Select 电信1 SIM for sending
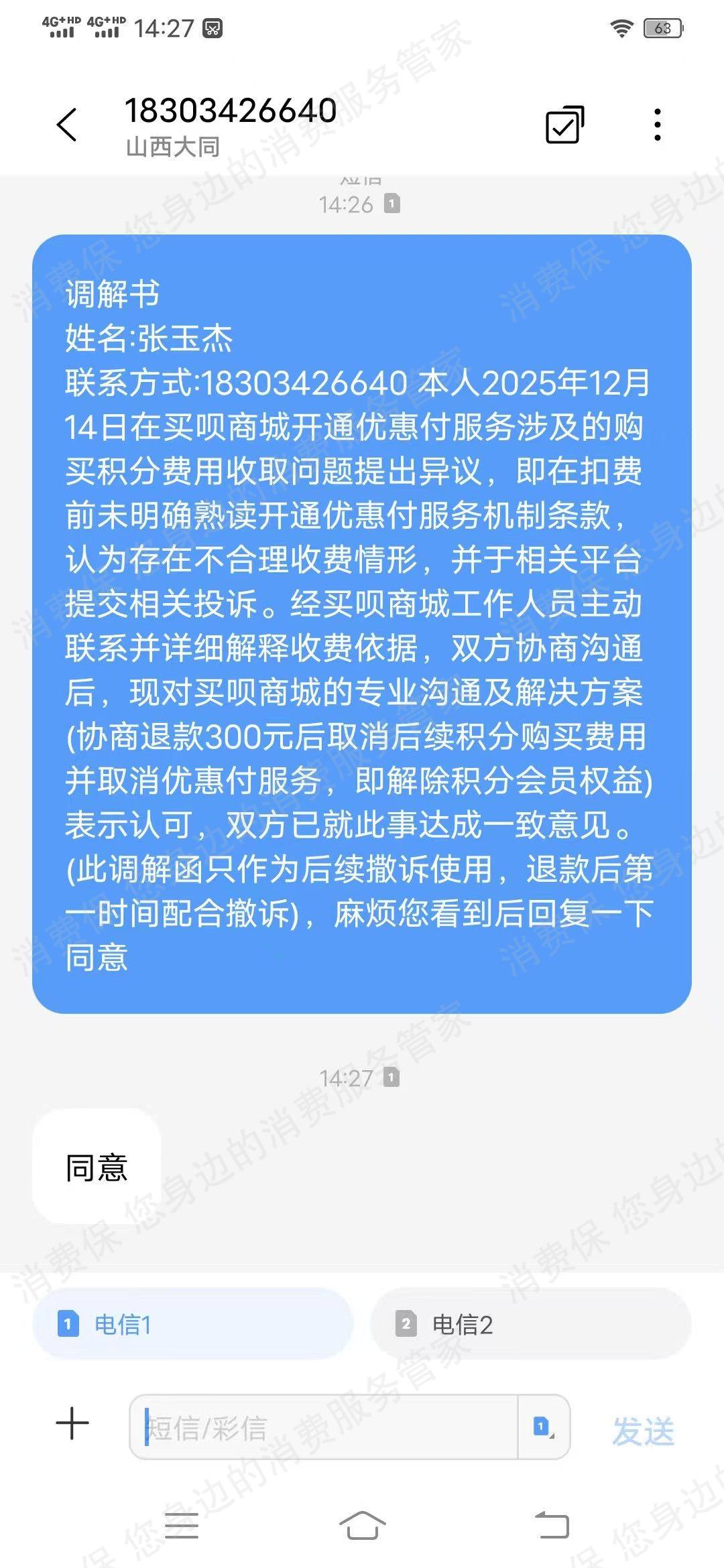The width and height of the screenshot is (724, 1568). click(193, 1324)
